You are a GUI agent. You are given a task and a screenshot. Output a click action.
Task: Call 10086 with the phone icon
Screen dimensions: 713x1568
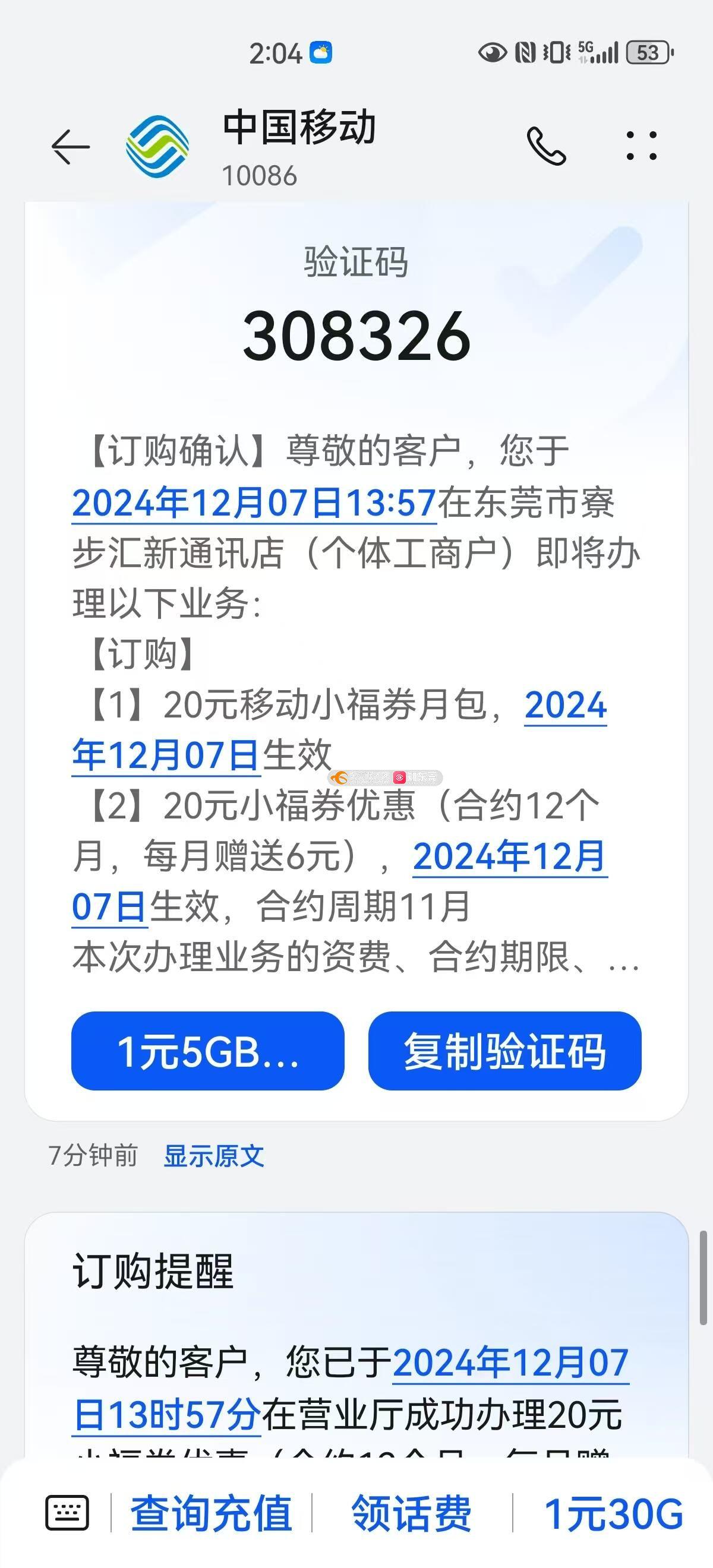[546, 147]
